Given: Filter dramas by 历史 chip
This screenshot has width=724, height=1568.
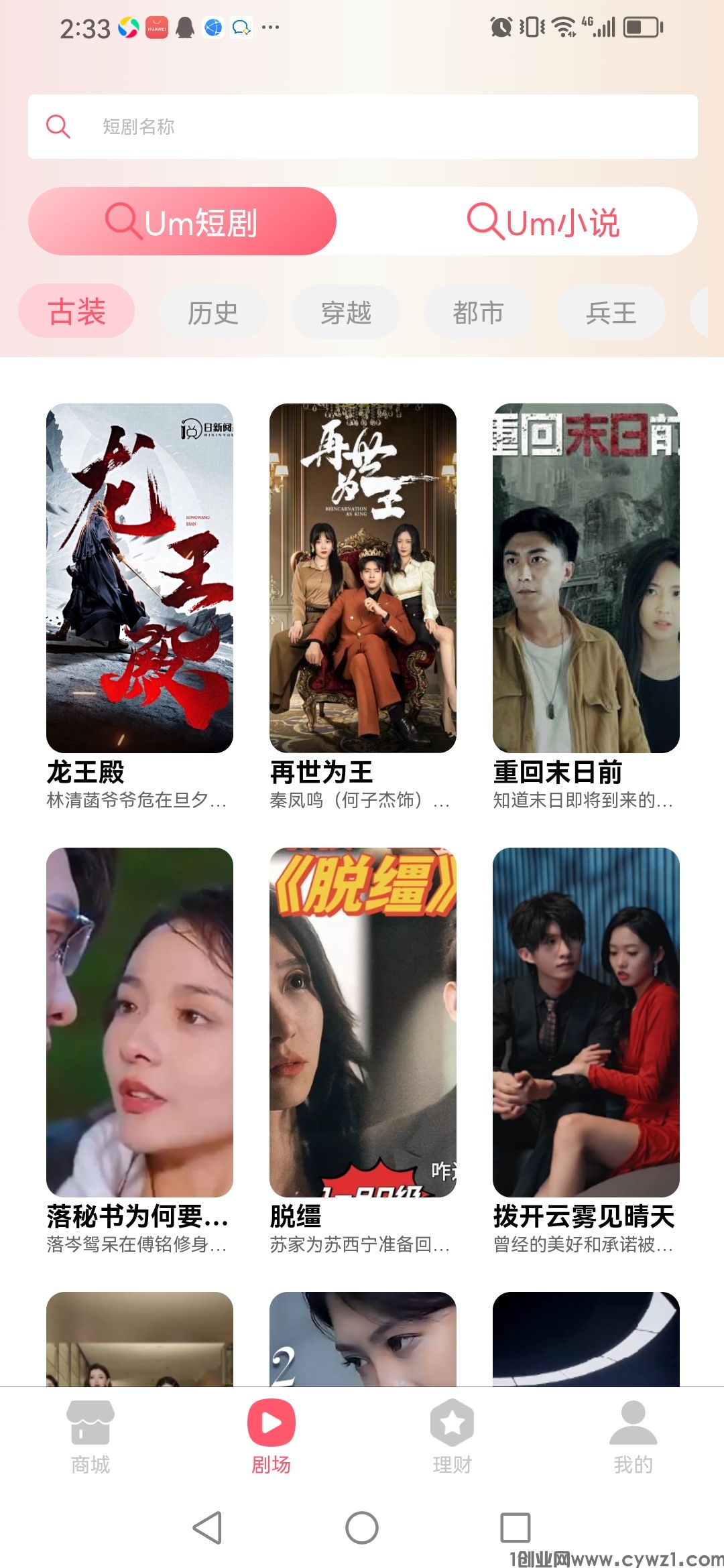Looking at the screenshot, I should (213, 312).
